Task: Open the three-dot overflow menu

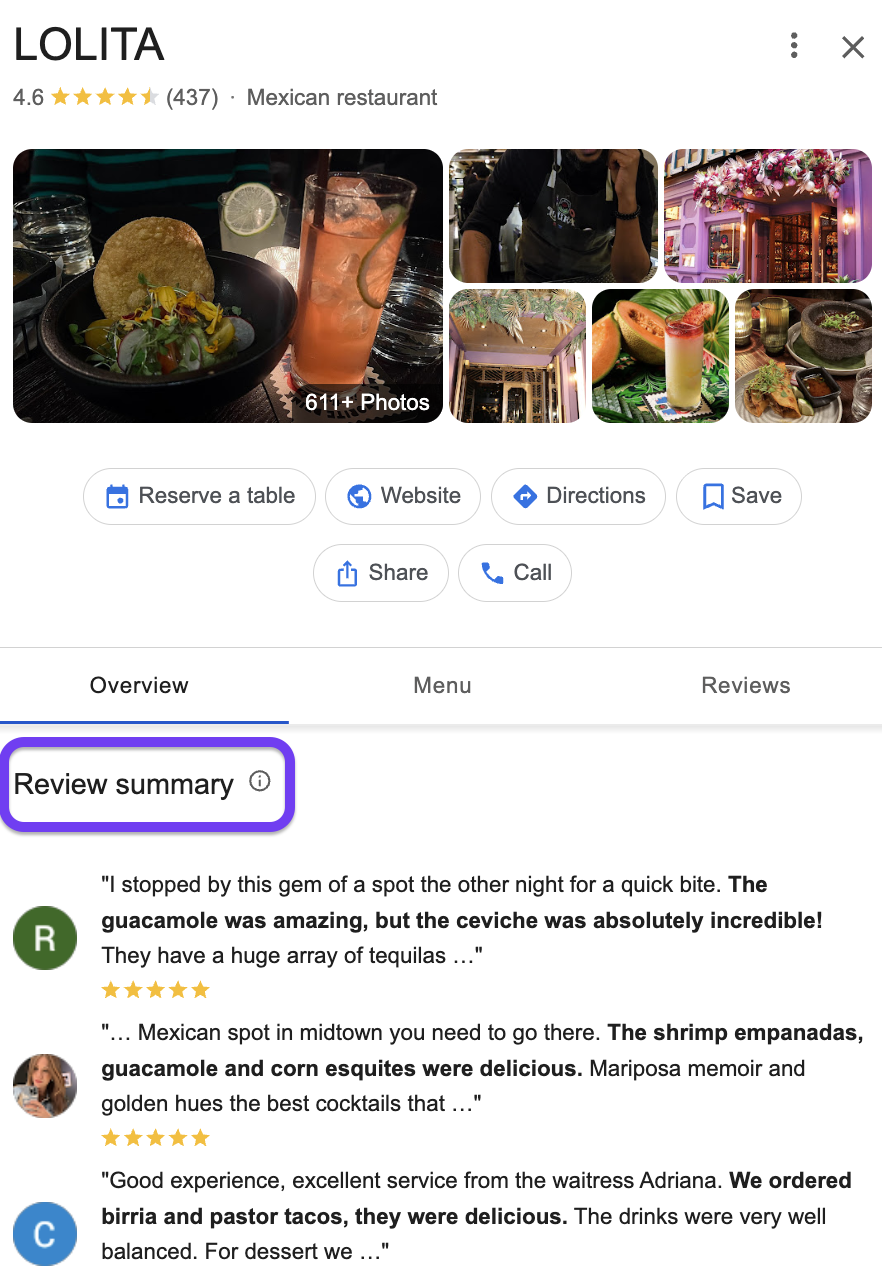Action: (794, 46)
